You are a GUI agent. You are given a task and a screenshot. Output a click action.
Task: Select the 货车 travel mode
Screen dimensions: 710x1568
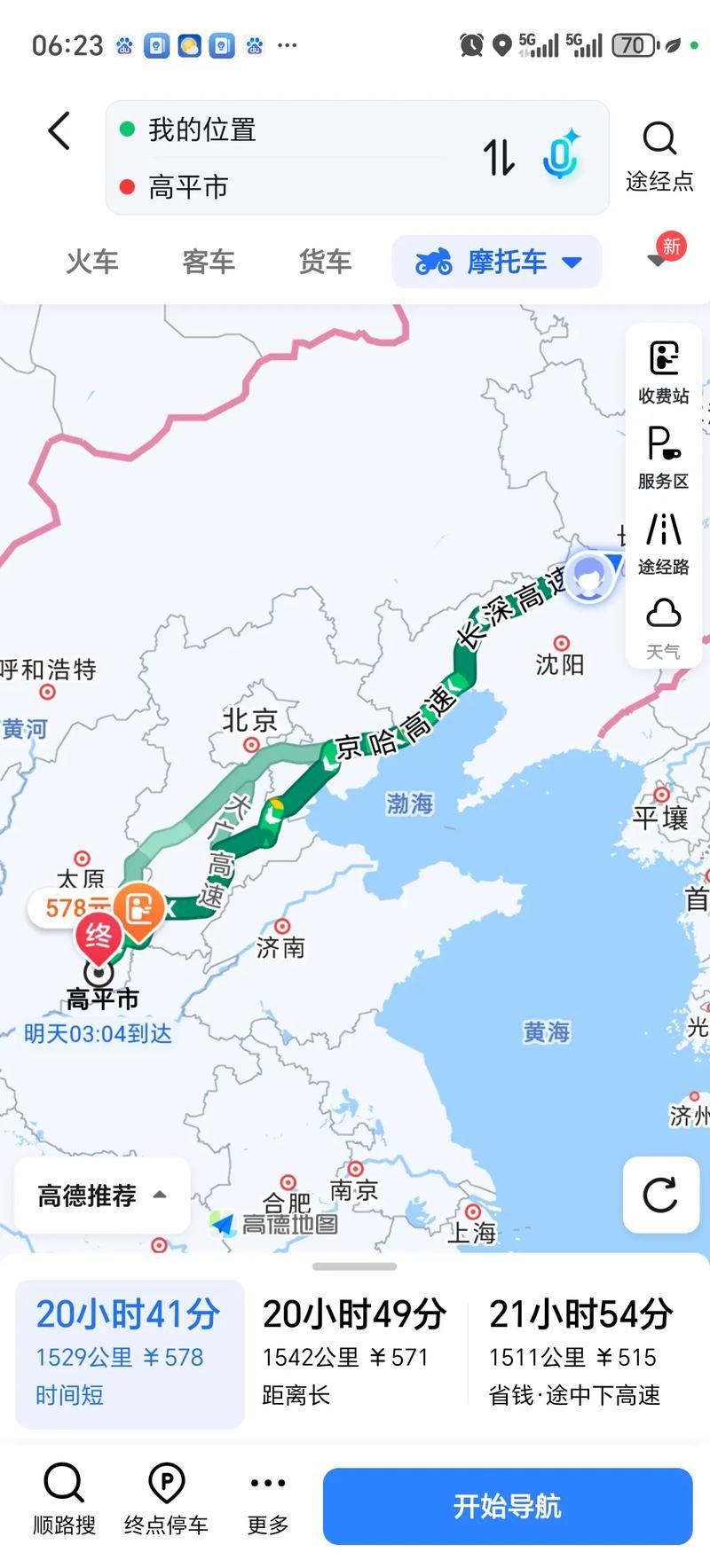coord(325,262)
